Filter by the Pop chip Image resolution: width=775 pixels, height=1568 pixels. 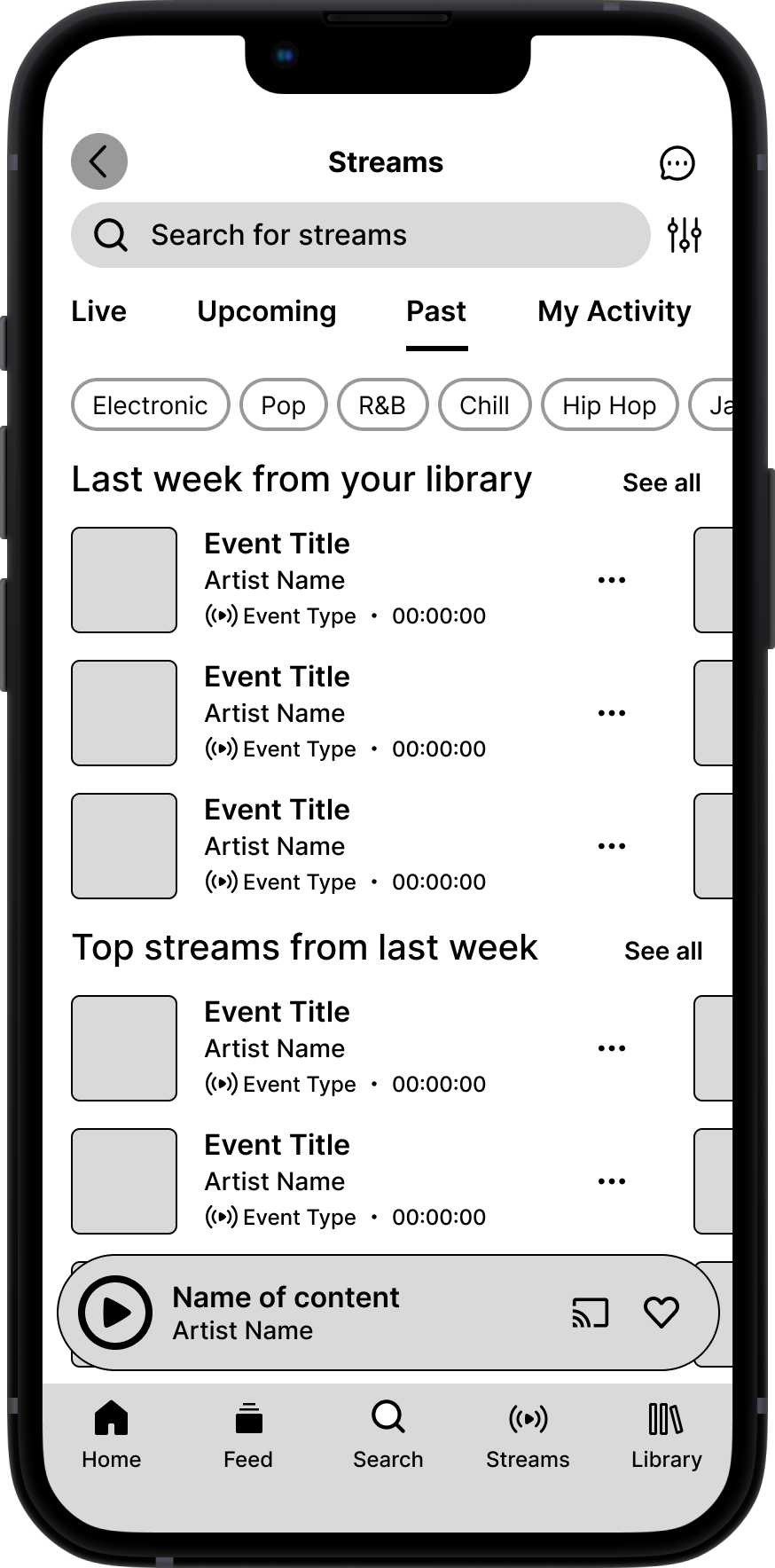[x=283, y=405]
